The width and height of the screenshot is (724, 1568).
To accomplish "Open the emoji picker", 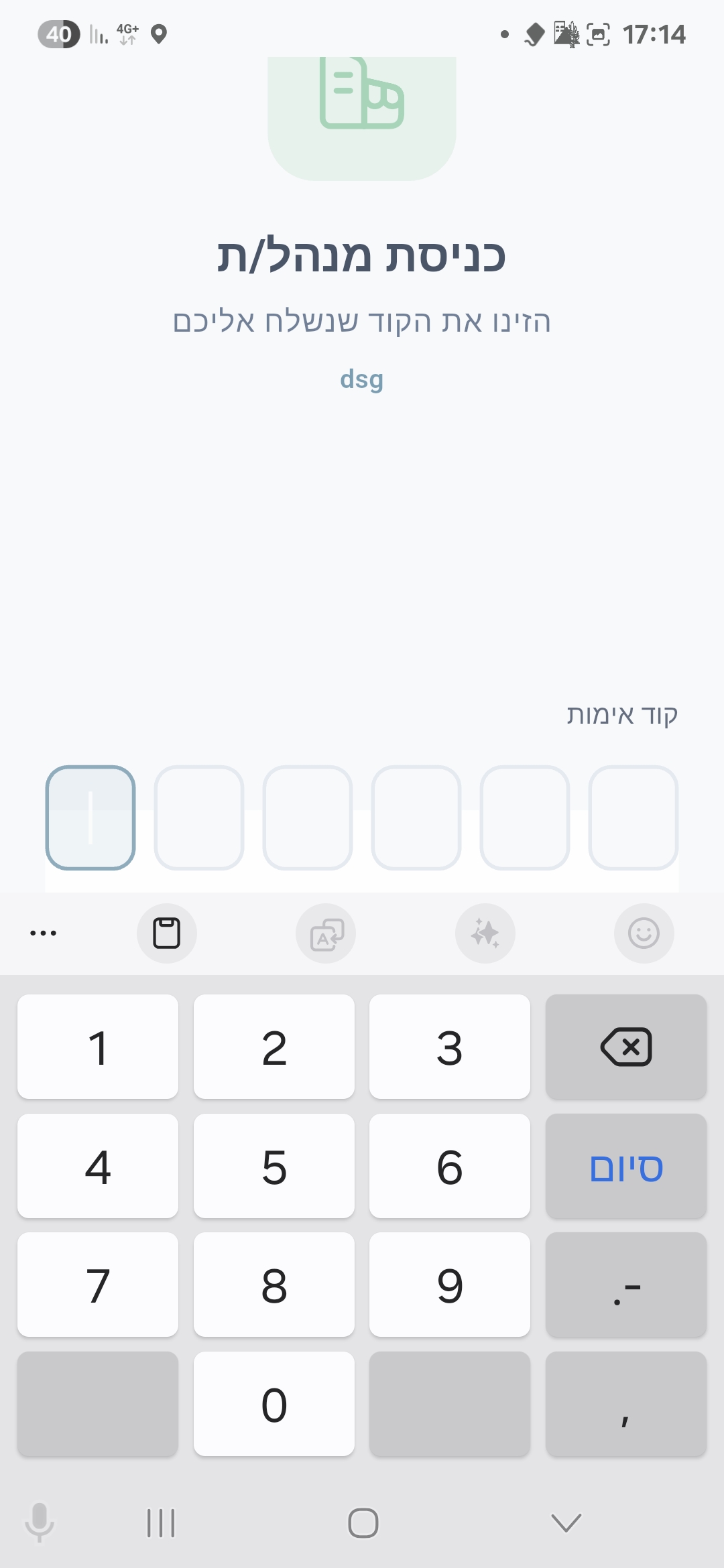I will (x=644, y=933).
